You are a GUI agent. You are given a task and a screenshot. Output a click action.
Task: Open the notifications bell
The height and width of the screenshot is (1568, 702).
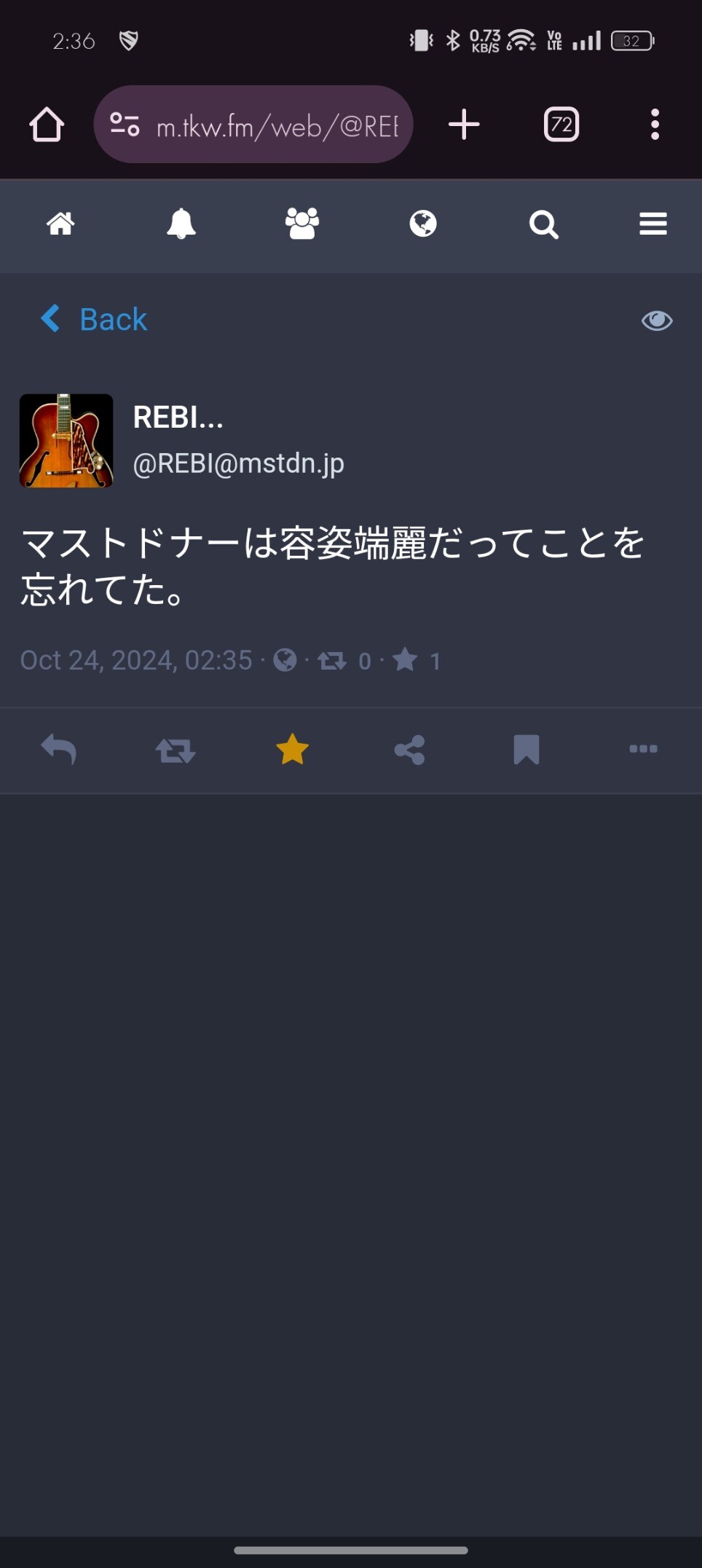click(x=181, y=224)
